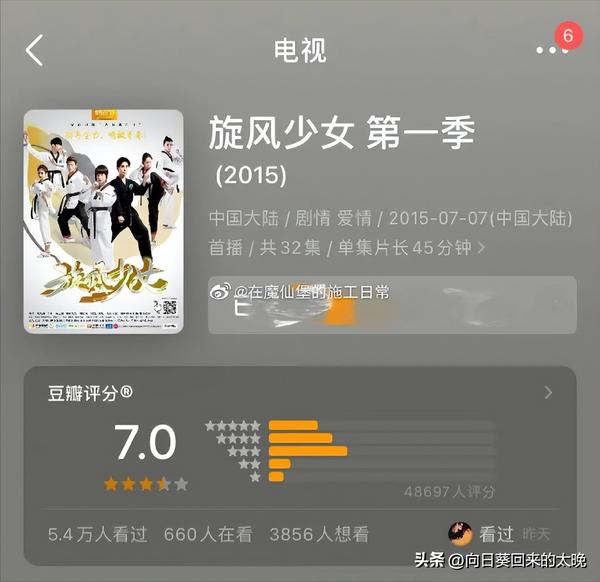The height and width of the screenshot is (582, 600).
Task: Open the overflow menu with the red badge
Action: [x=551, y=49]
